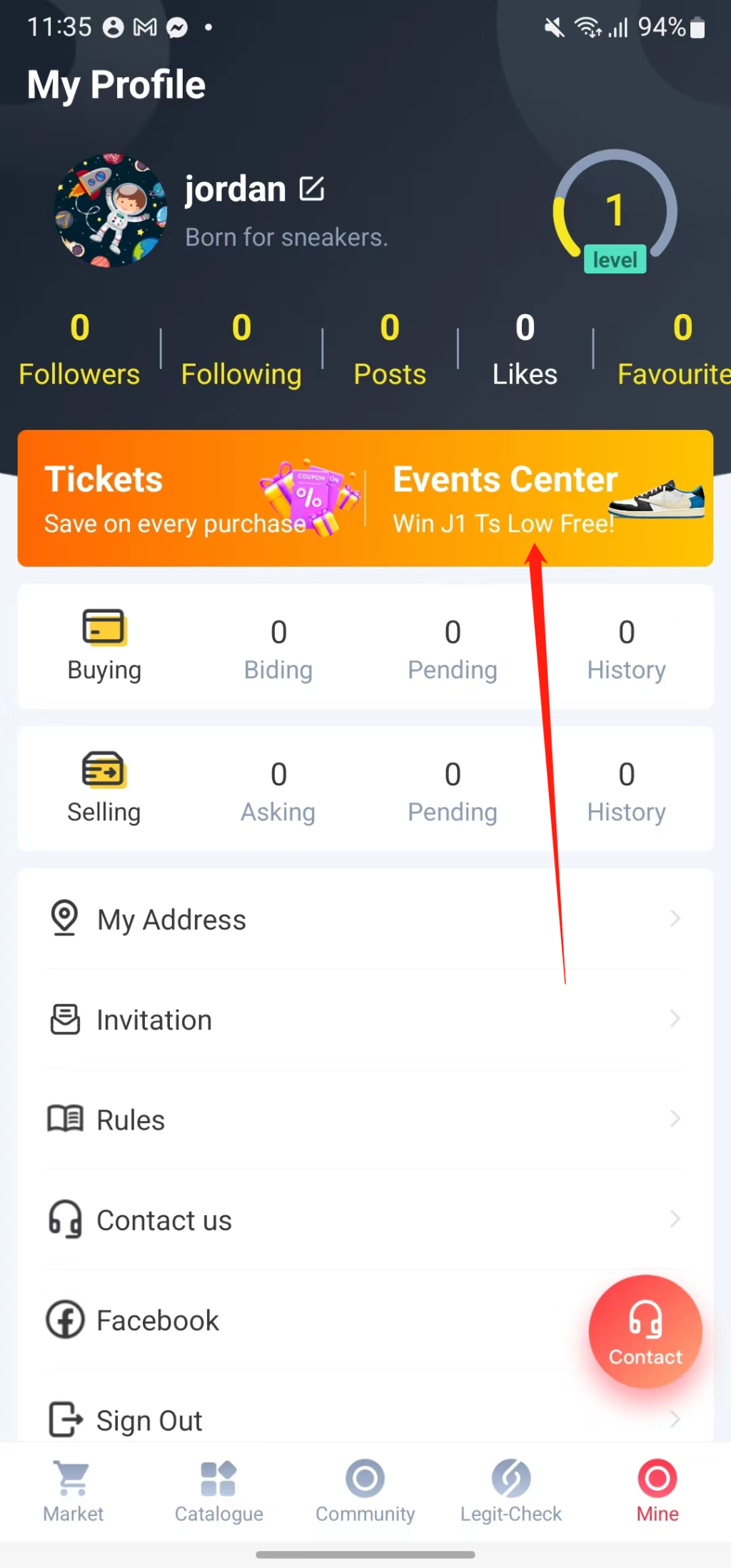731x1568 pixels.
Task: Open the Invitation row
Action: point(364,1020)
